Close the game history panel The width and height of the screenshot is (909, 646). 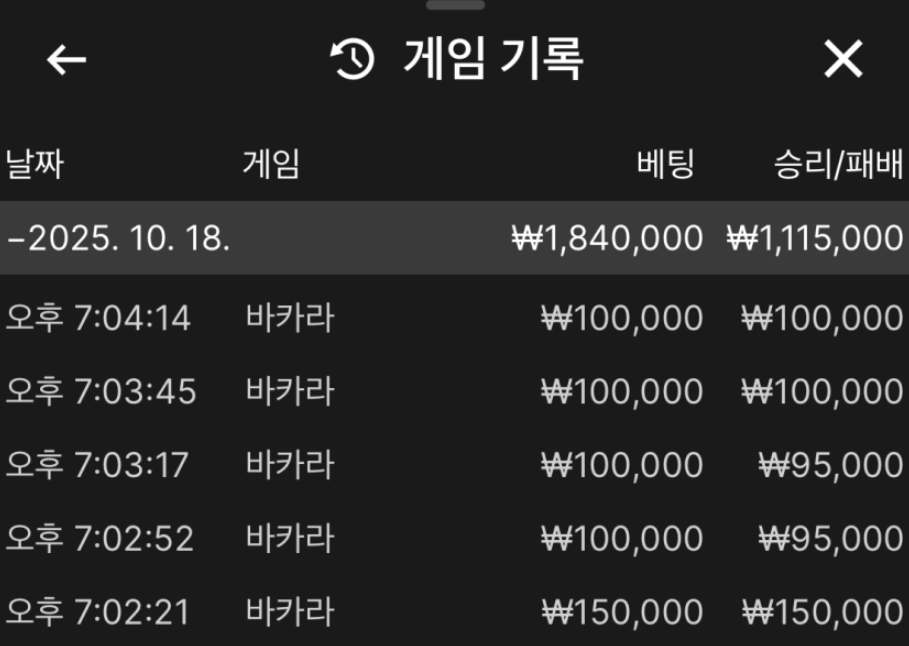click(x=843, y=60)
